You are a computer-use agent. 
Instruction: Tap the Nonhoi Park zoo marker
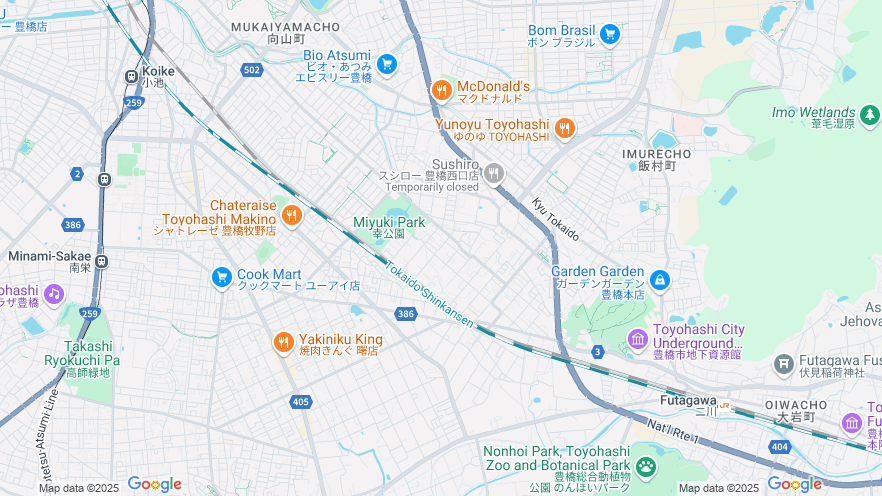point(647,466)
